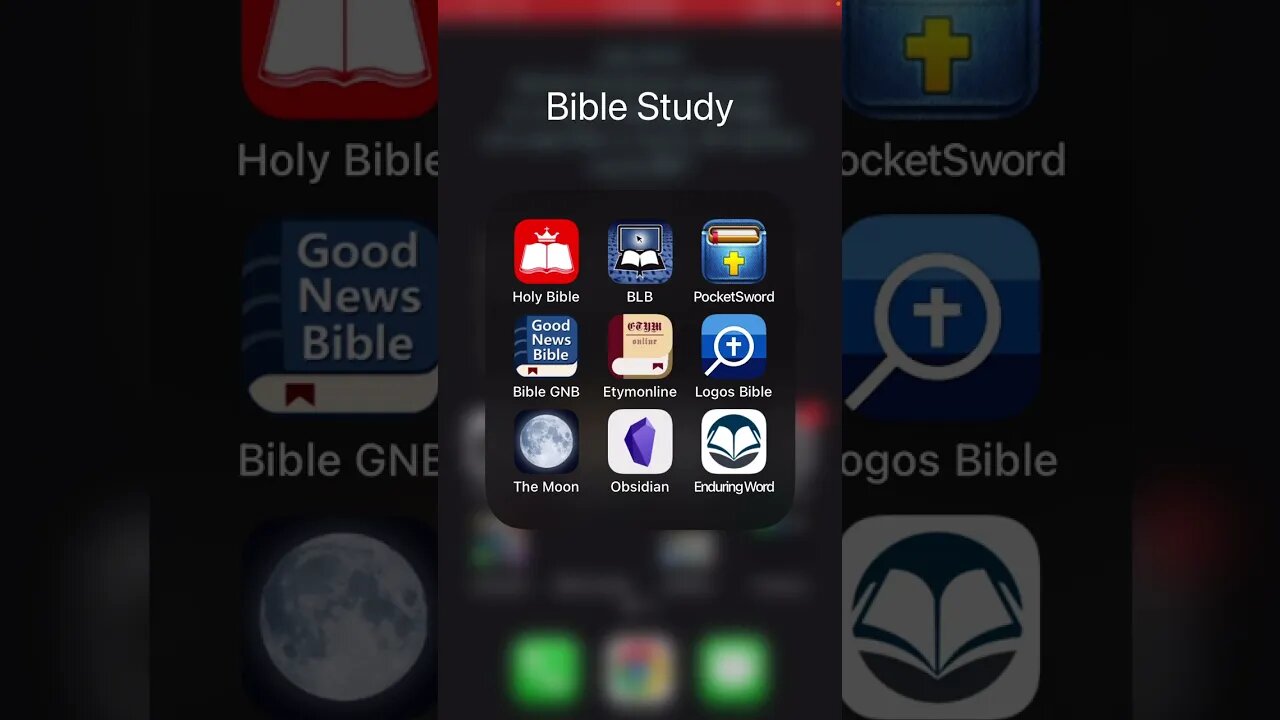This screenshot has width=1280, height=720.
Task: Launch the Etymonline app
Action: pos(640,346)
